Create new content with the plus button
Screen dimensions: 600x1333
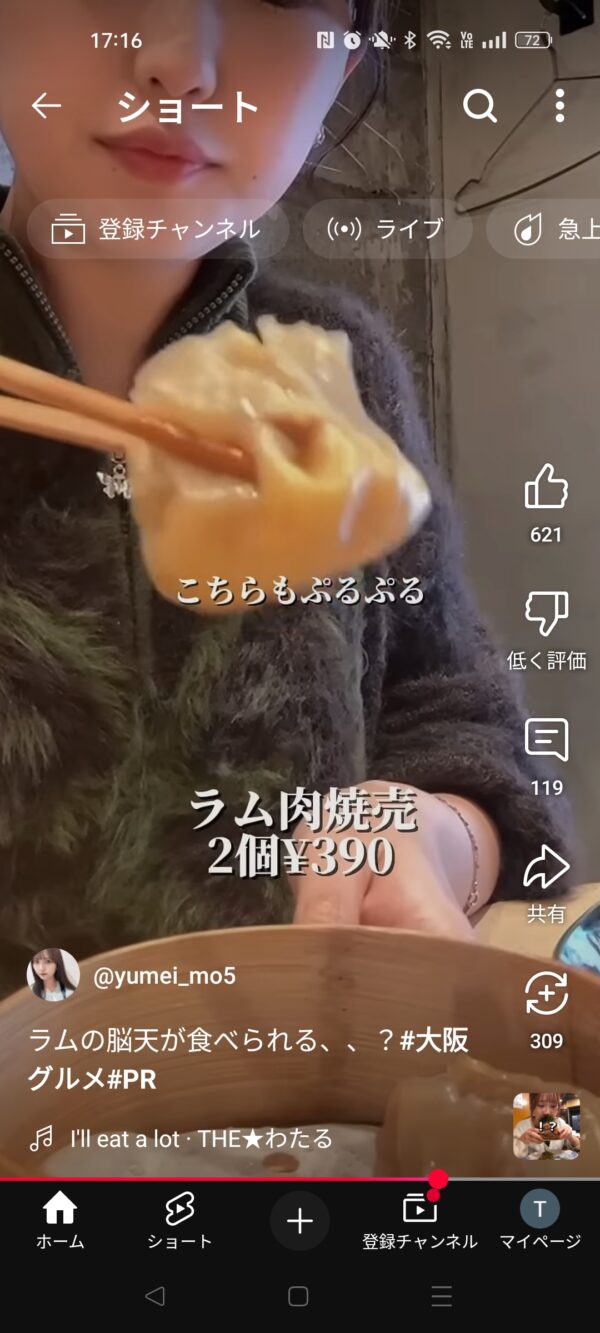[x=300, y=1221]
